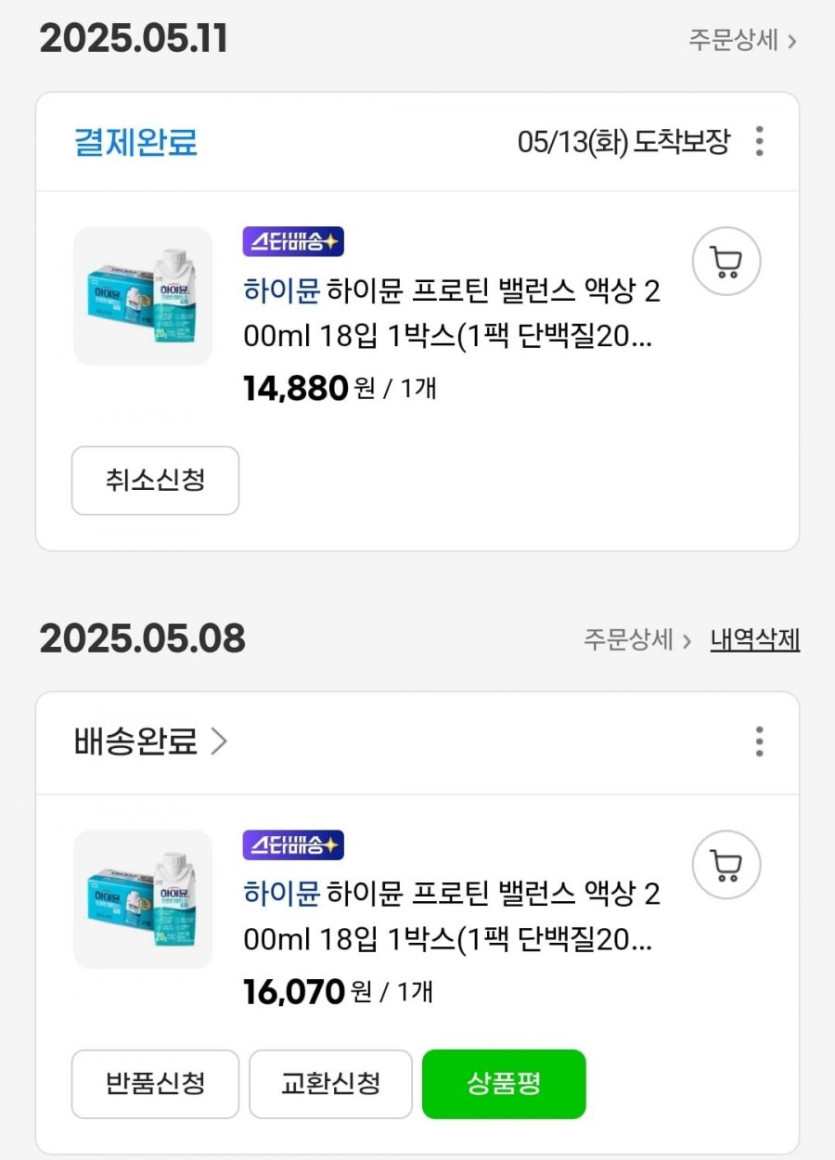Tap the 내역삭제 link
The height and width of the screenshot is (1160, 835).
pyautogui.click(x=755, y=640)
